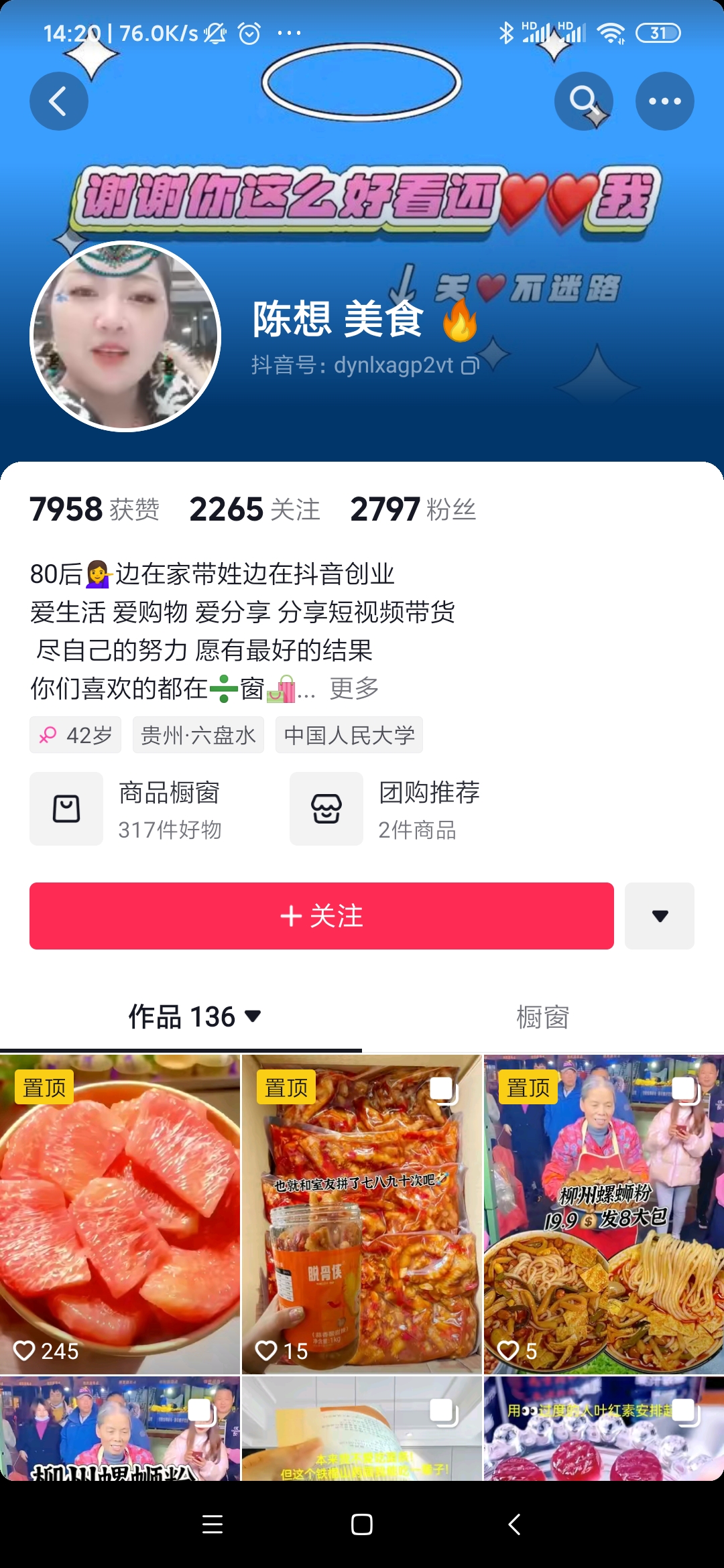Follow this user with the 关注 button
Screen dimensions: 724x1568
click(x=322, y=916)
